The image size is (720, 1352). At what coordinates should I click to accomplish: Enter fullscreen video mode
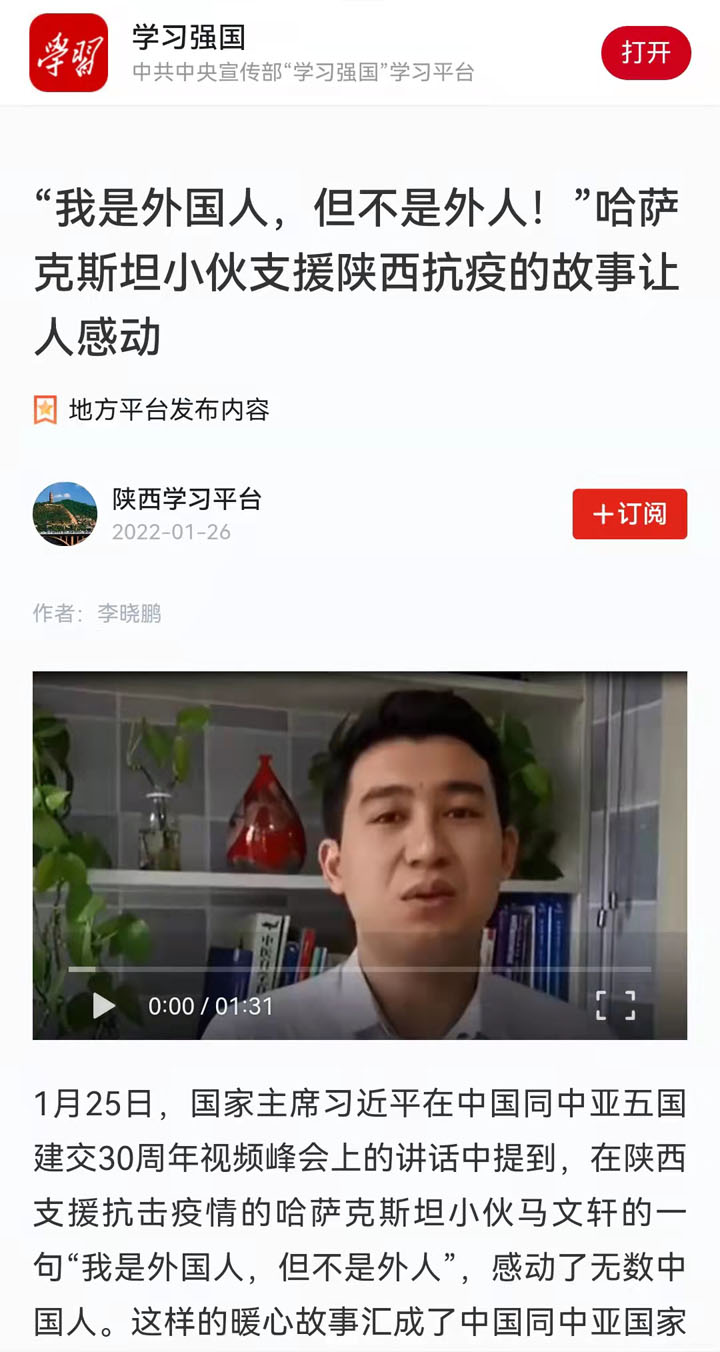[615, 1005]
